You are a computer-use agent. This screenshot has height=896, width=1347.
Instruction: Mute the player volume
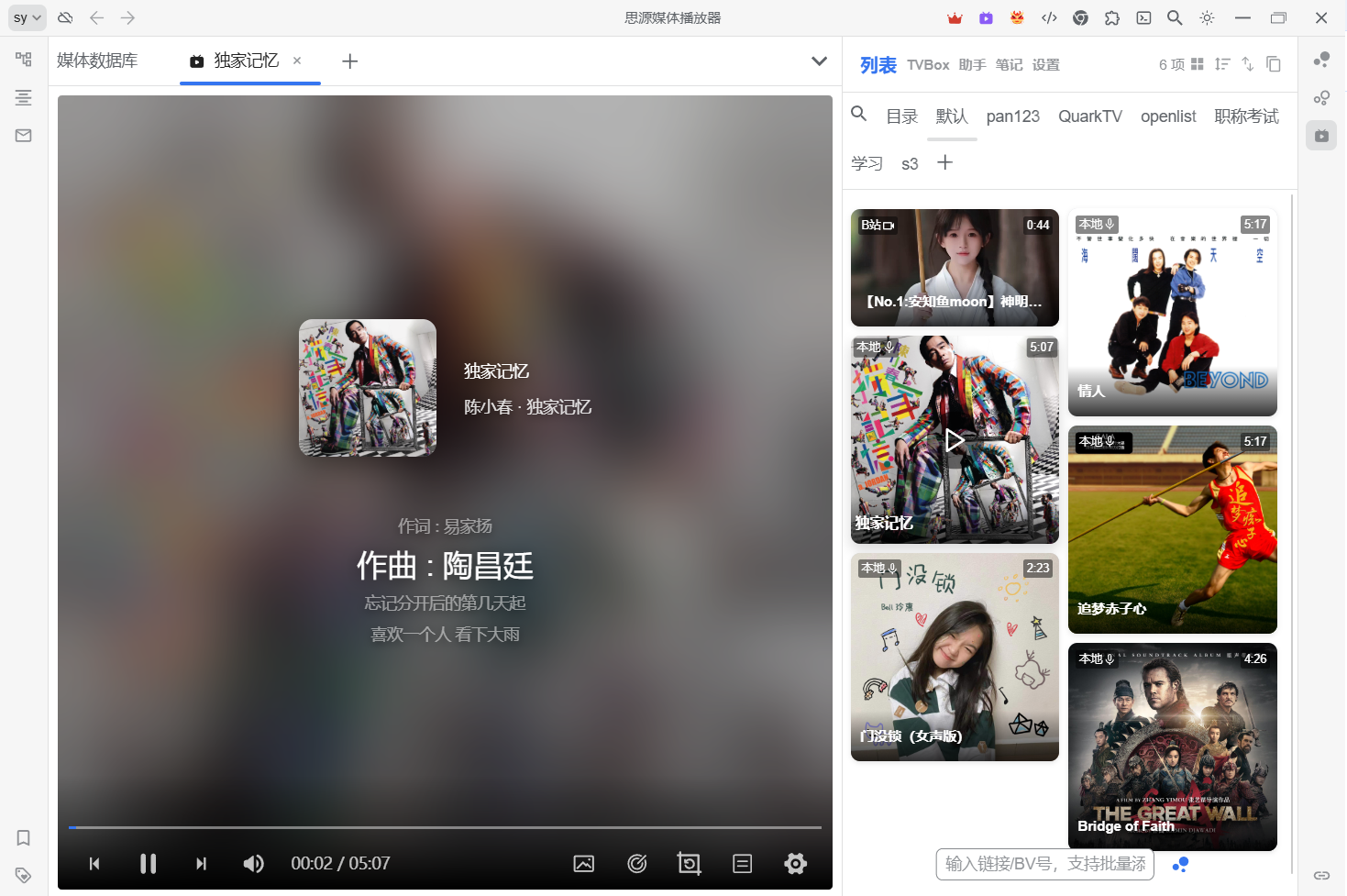(x=253, y=863)
